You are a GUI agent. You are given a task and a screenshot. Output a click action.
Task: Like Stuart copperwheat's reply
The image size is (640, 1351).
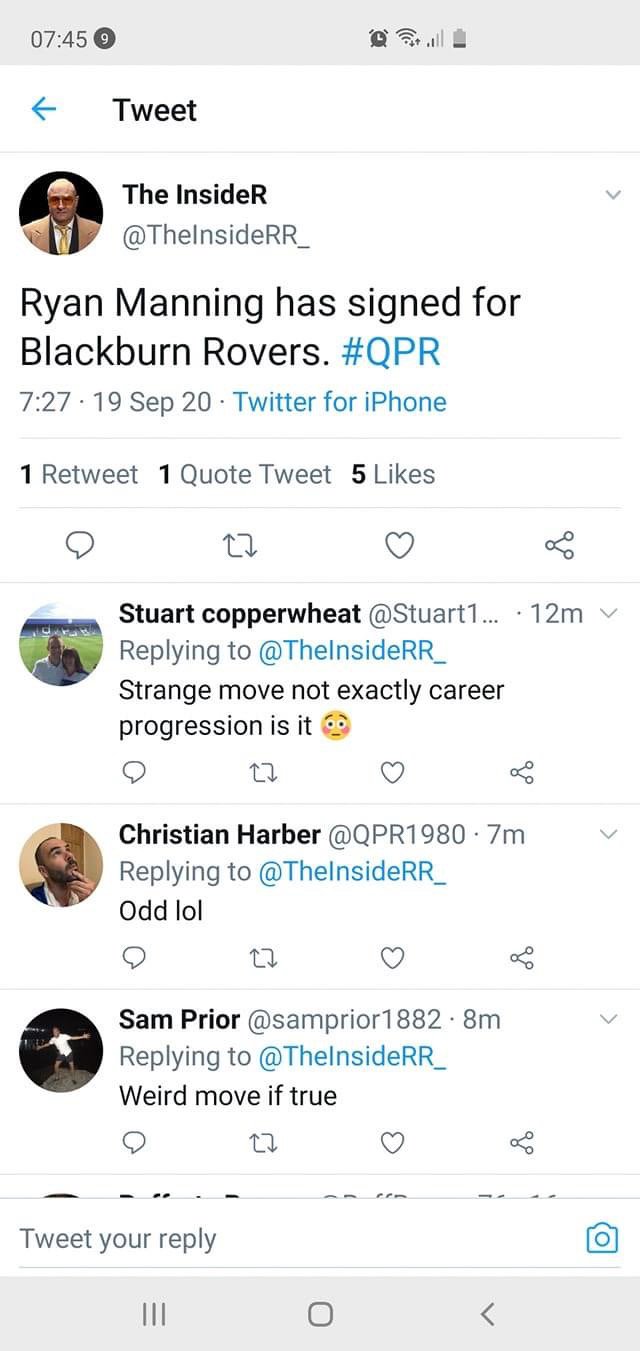point(393,772)
